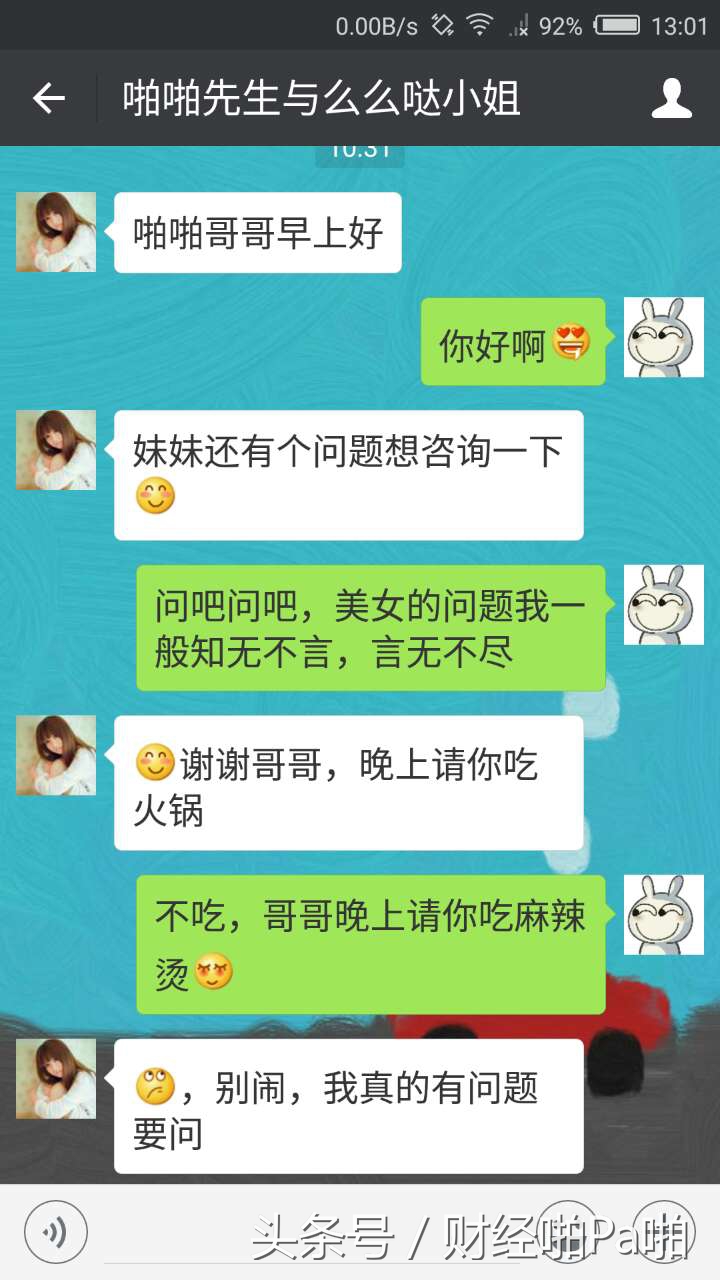Tap the timestamp label 10:31
Viewport: 720px width, 1280px height.
pos(360,150)
